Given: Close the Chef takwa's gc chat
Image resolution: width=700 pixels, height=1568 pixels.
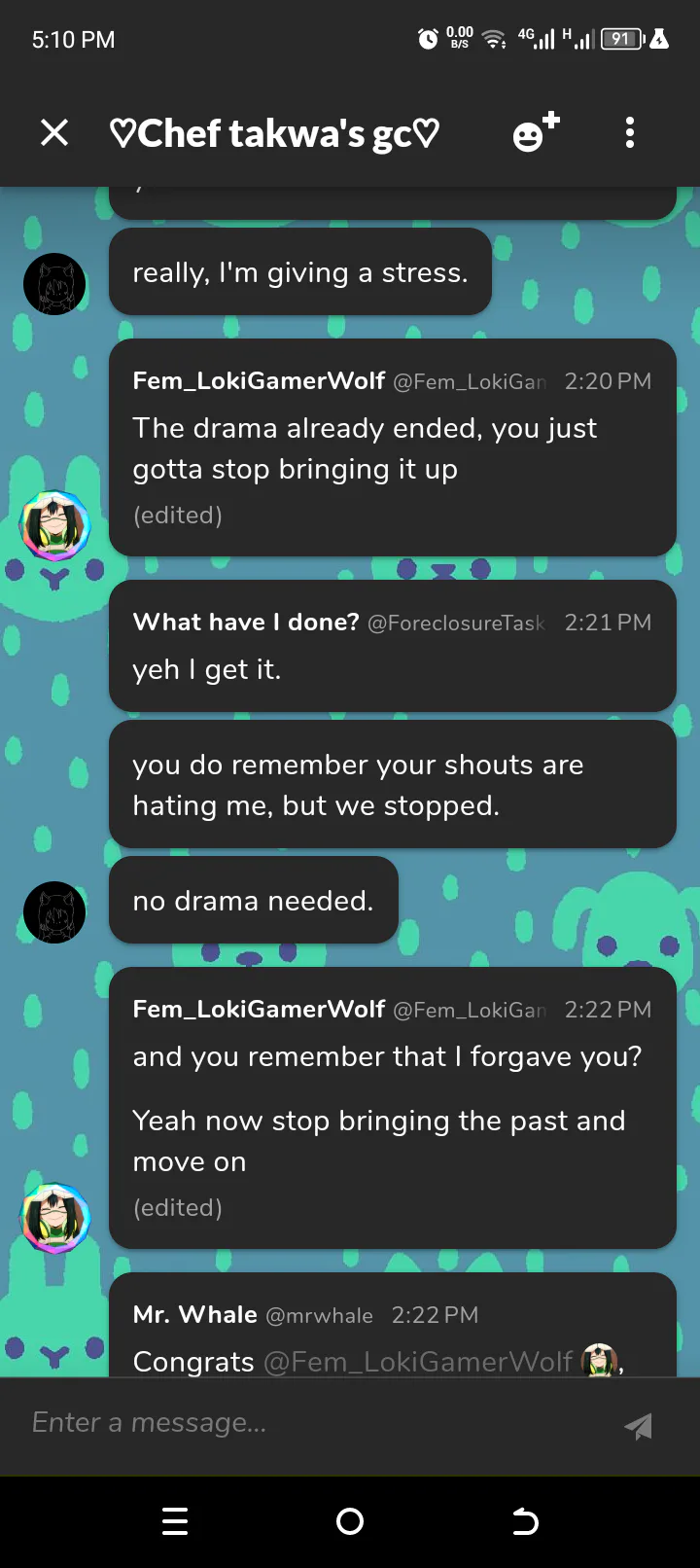Looking at the screenshot, I should pyautogui.click(x=54, y=132).
